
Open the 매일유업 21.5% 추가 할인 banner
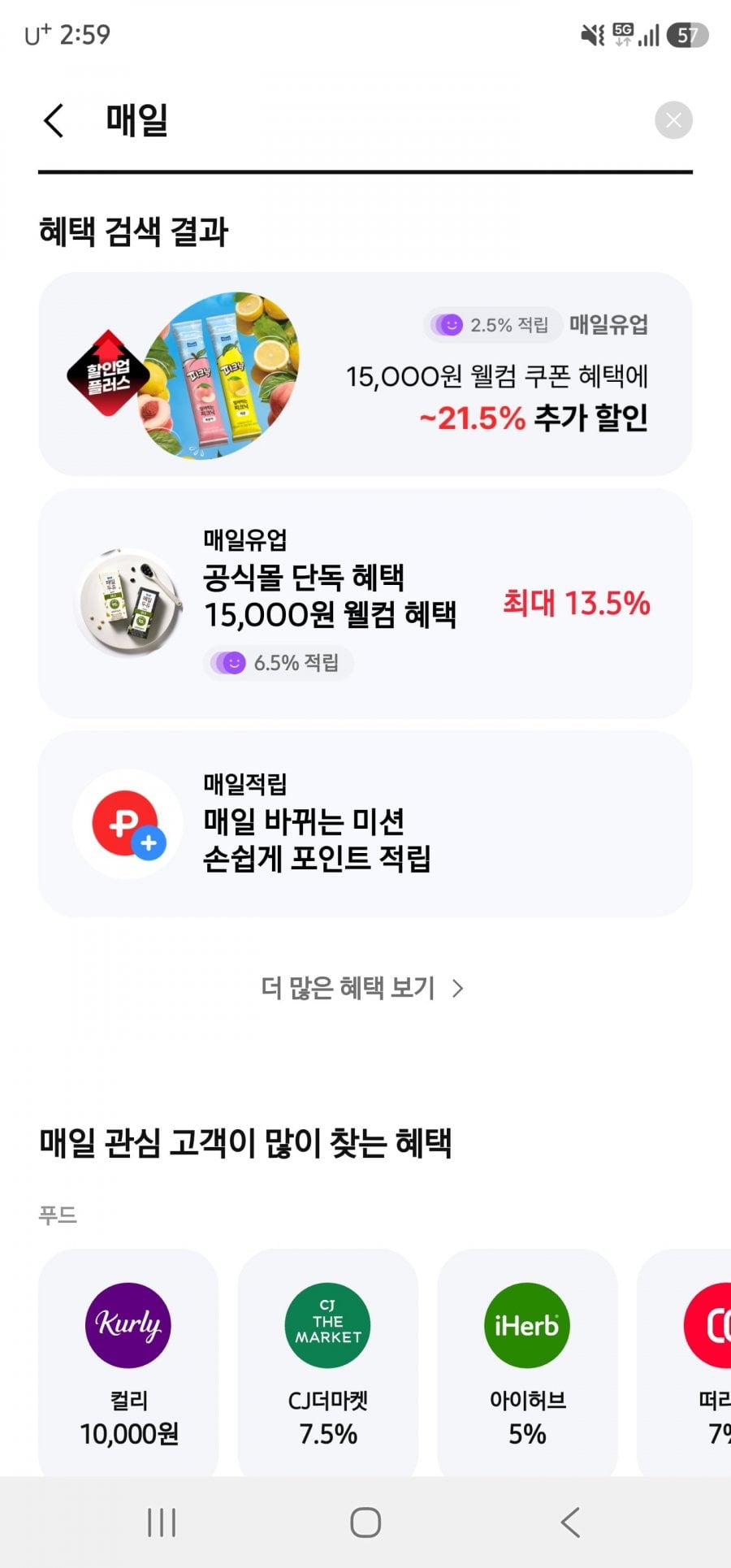point(365,374)
